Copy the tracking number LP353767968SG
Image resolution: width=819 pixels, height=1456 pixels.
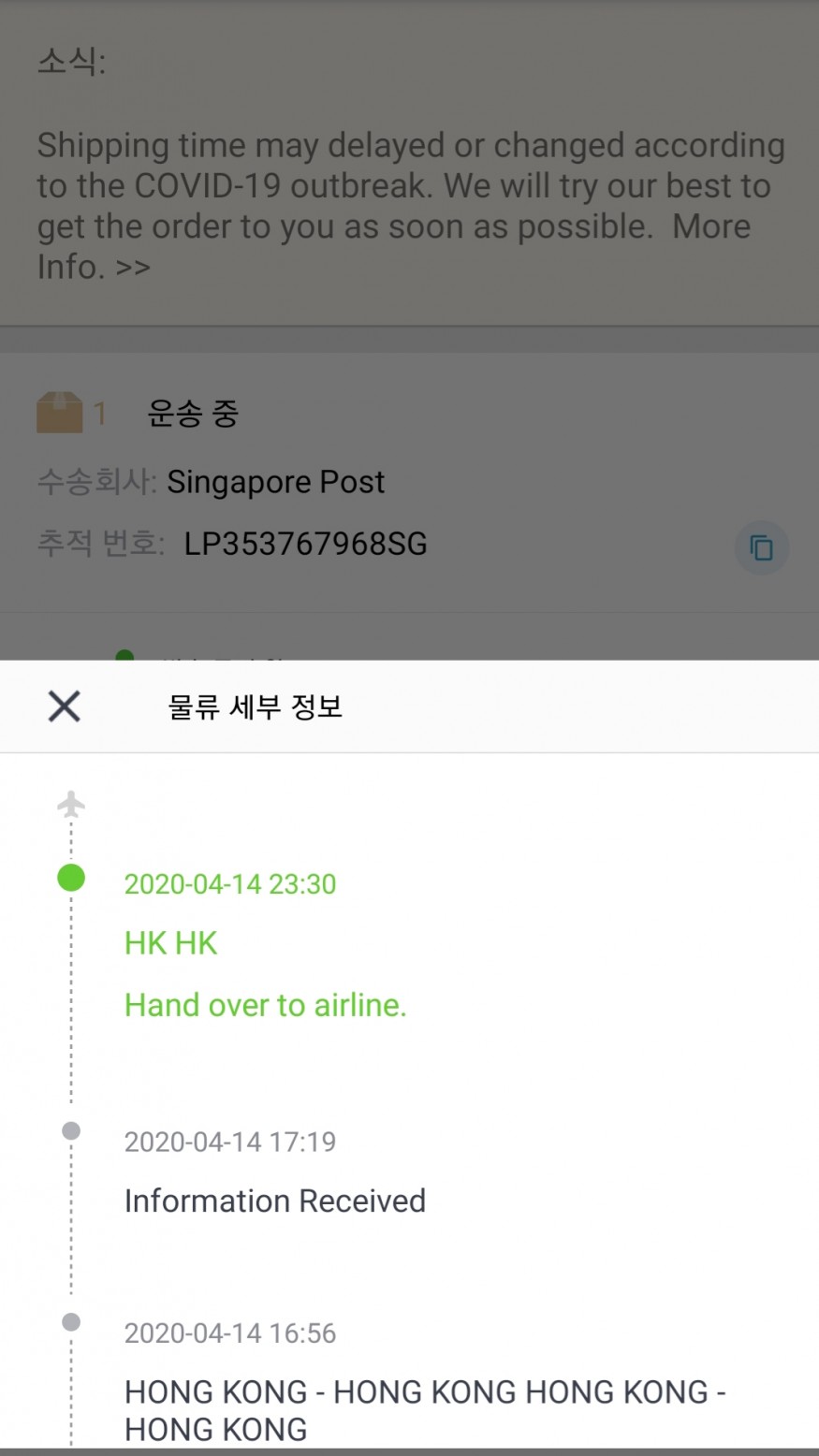click(x=762, y=547)
